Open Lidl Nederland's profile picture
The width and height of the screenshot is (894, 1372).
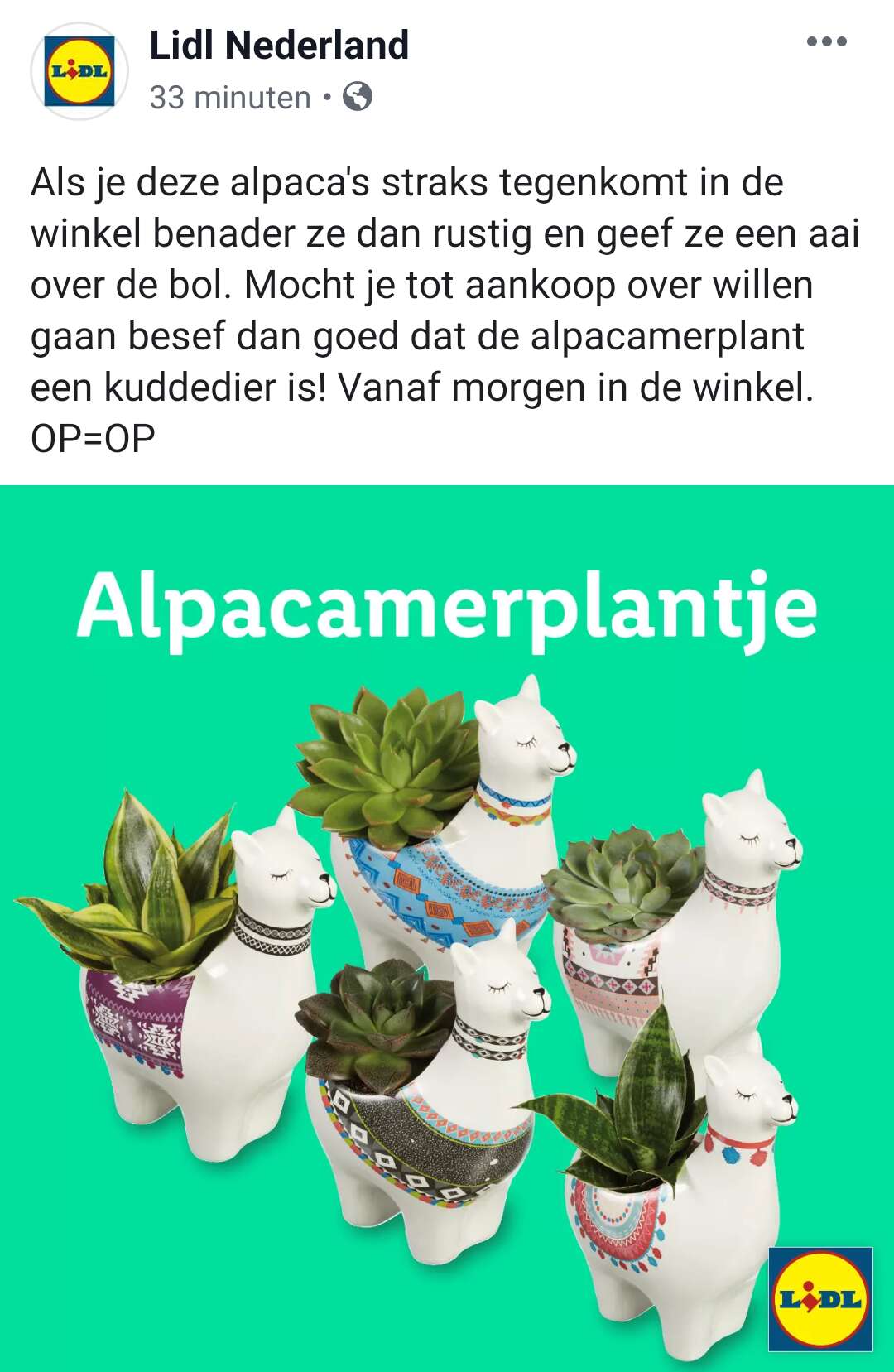[x=79, y=71]
